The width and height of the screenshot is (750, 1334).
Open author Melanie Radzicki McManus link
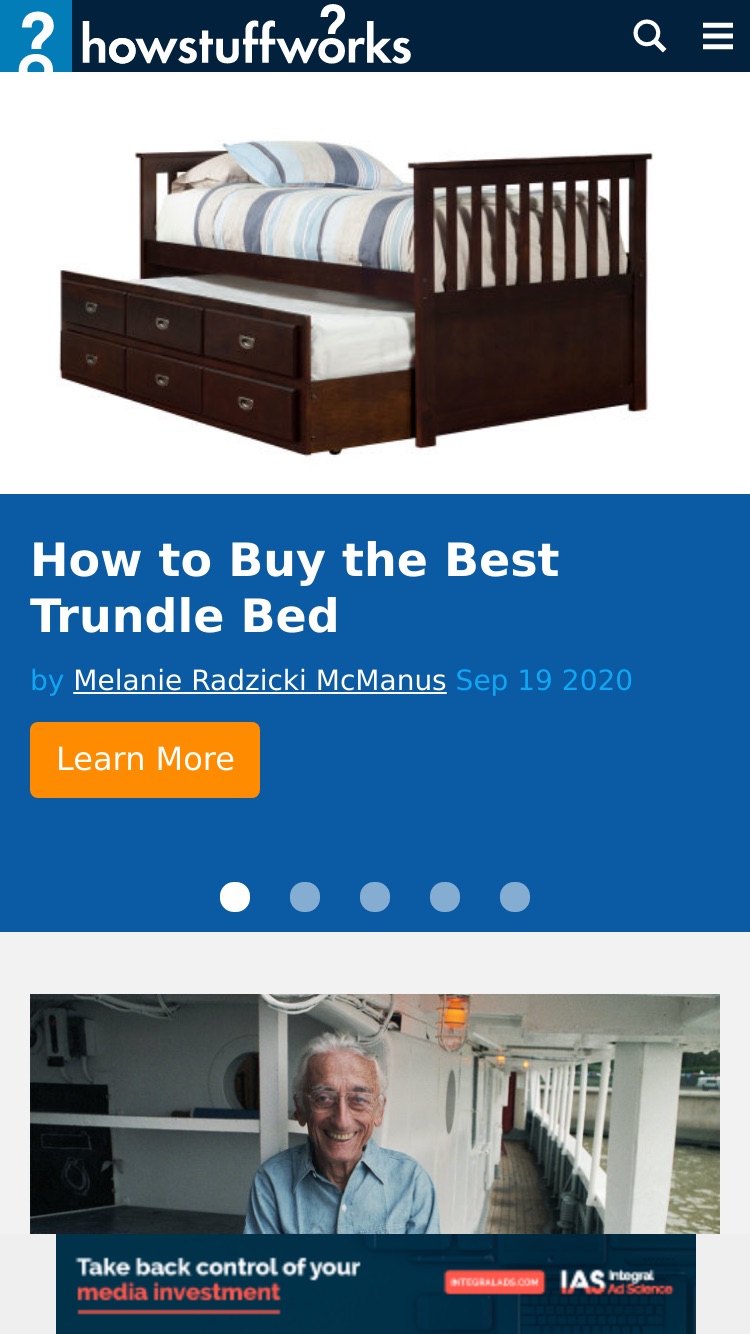tap(260, 680)
